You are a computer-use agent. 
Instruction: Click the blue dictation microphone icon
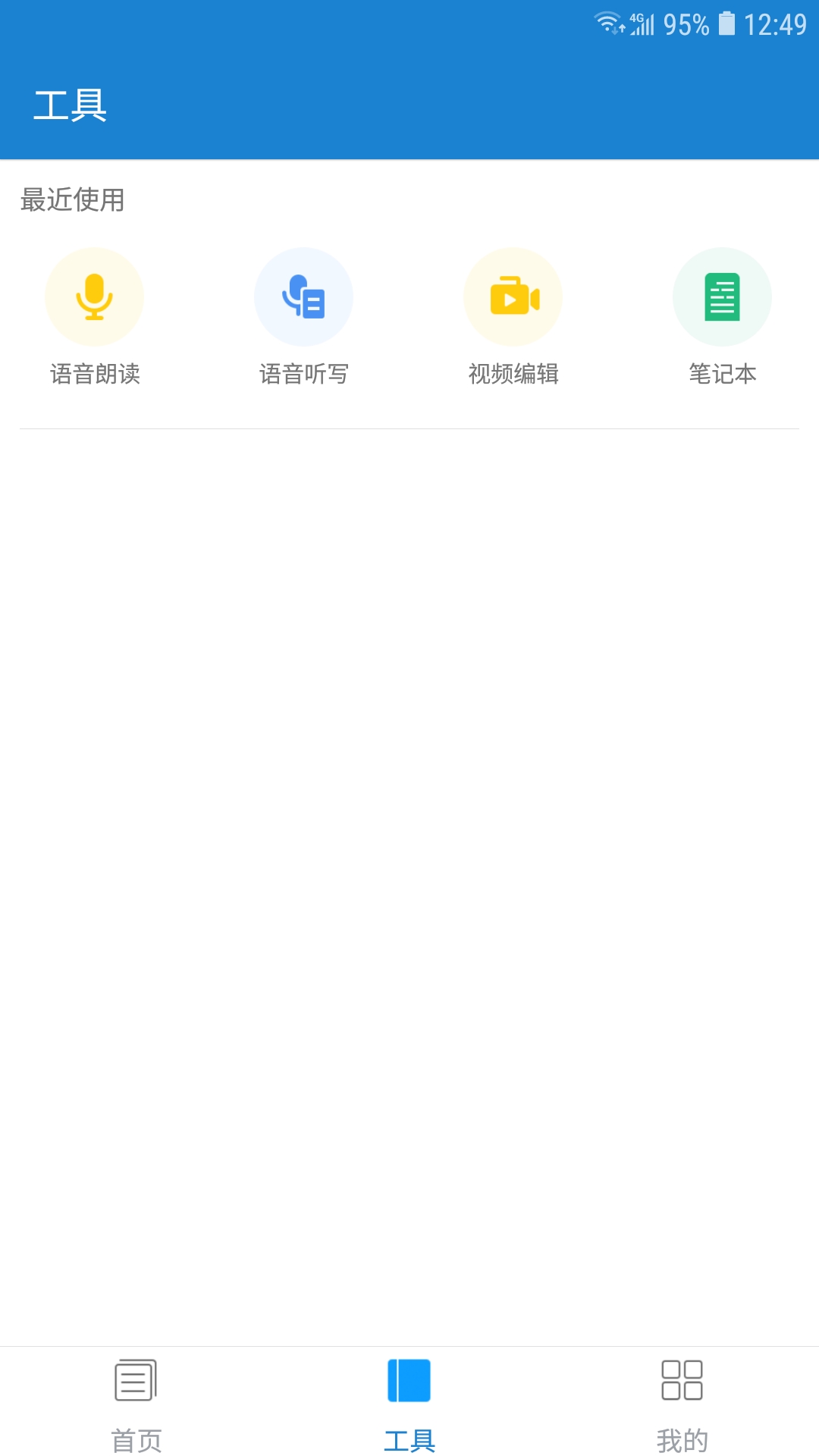click(303, 297)
